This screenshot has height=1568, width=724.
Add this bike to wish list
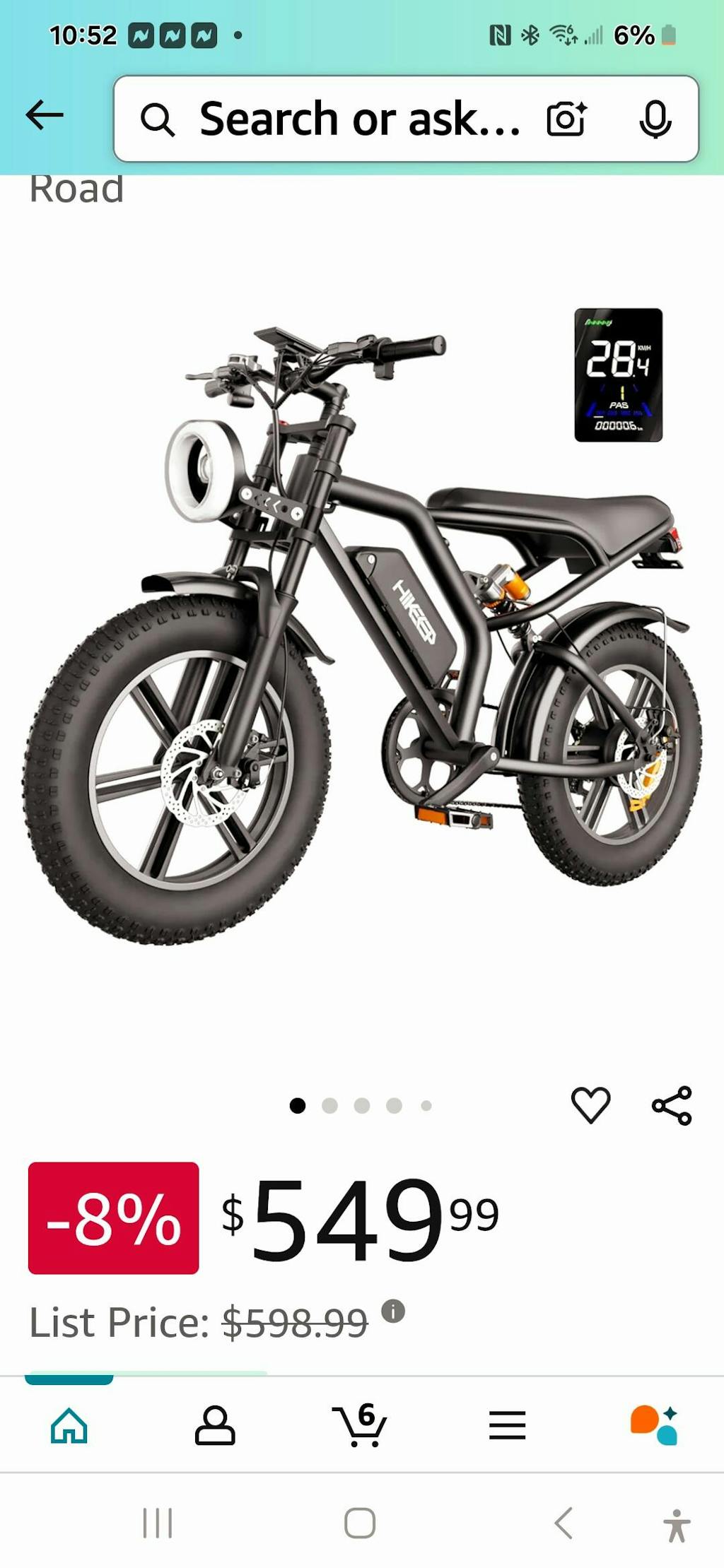point(590,1104)
